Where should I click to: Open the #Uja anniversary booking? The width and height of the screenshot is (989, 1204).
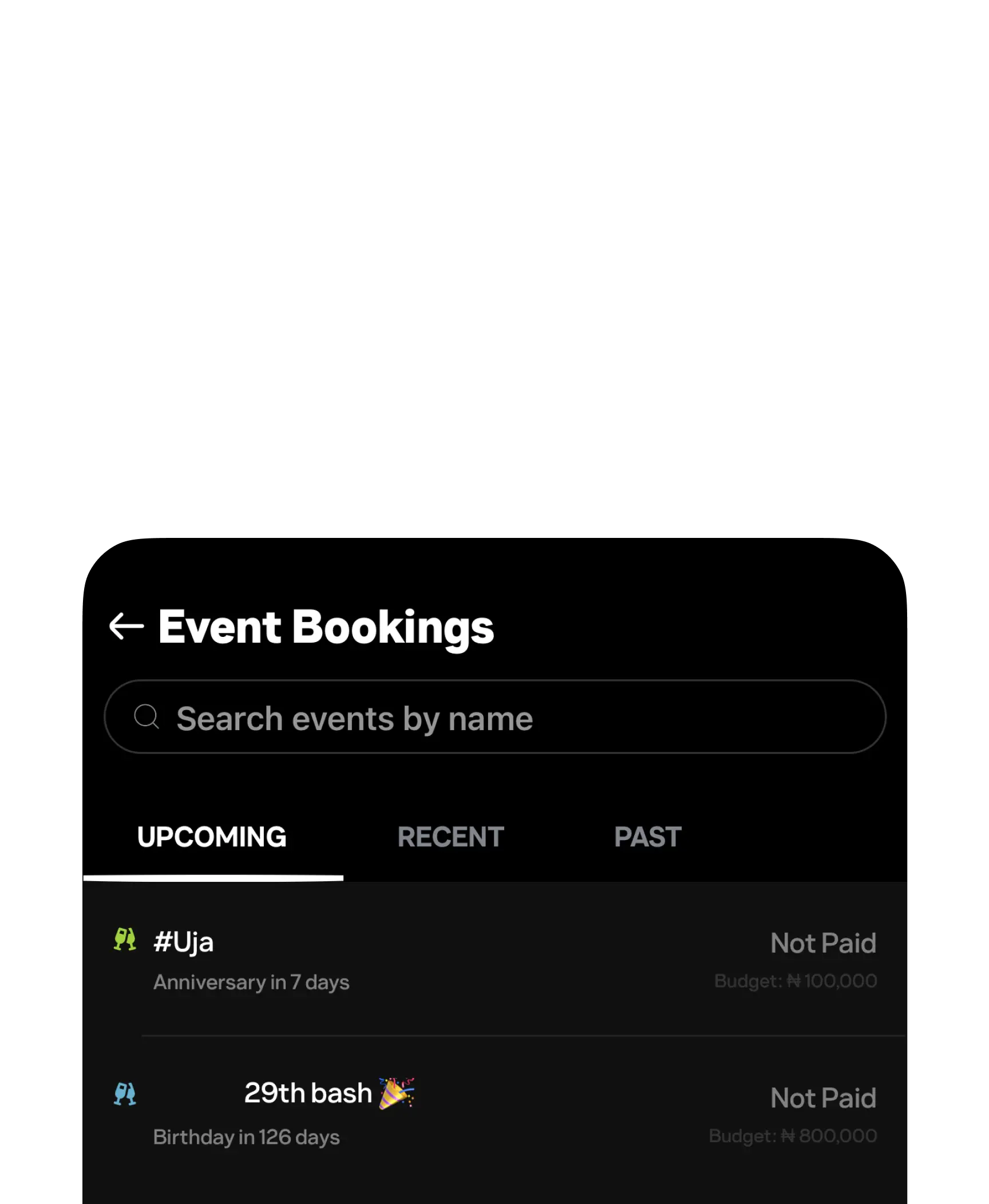[x=494, y=961]
